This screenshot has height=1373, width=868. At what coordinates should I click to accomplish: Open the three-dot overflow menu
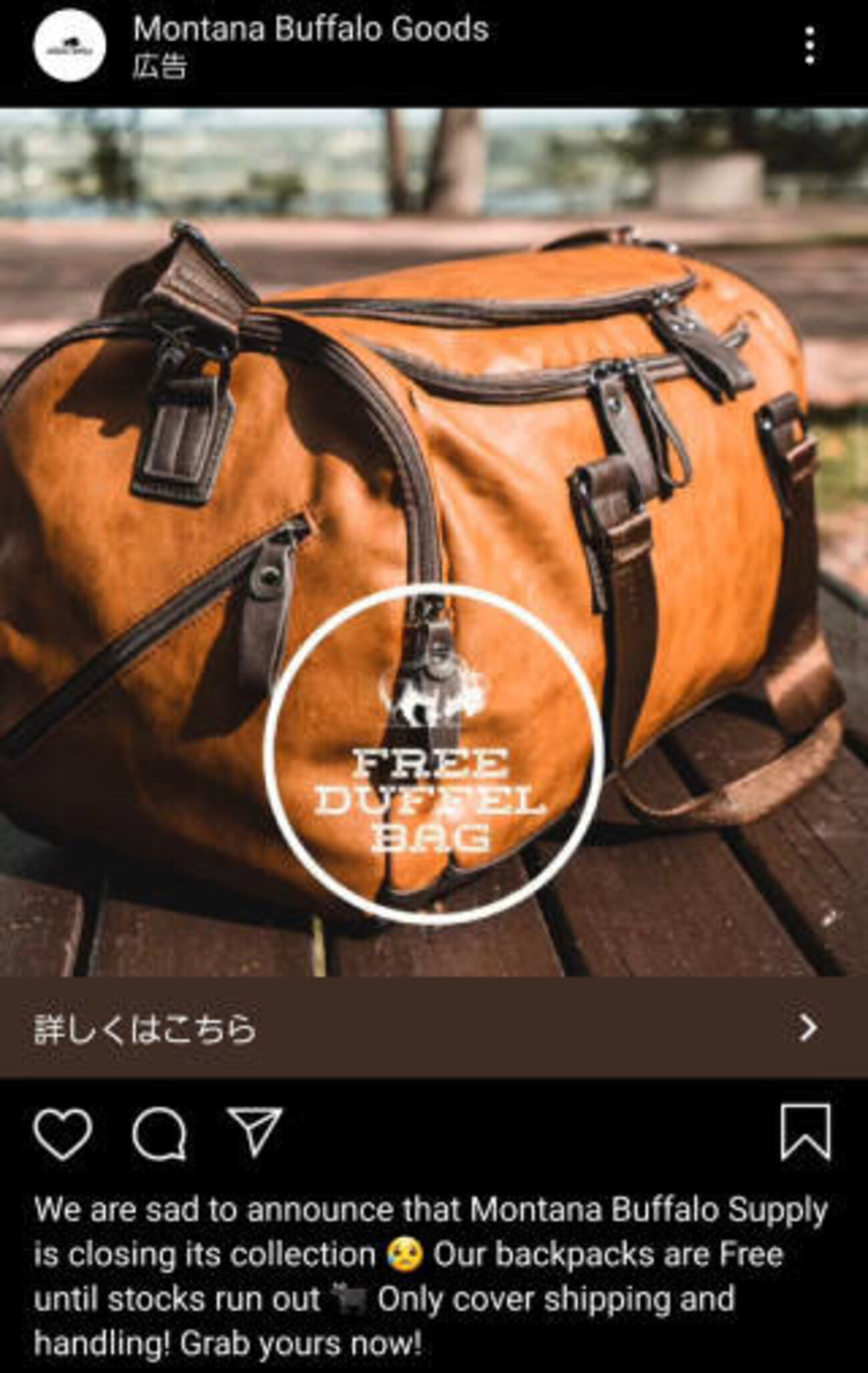click(809, 46)
